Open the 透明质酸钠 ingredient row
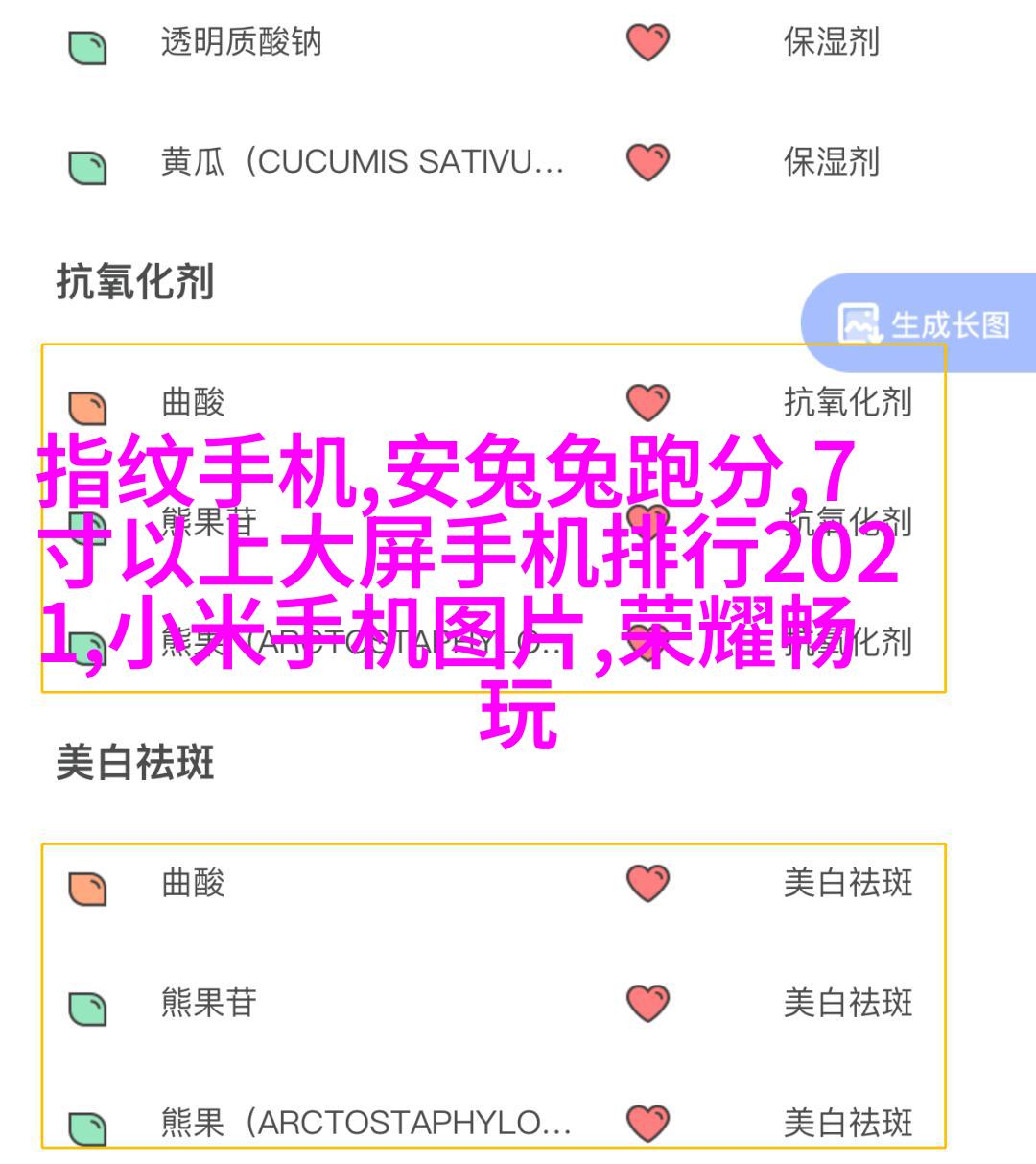 pos(241,42)
